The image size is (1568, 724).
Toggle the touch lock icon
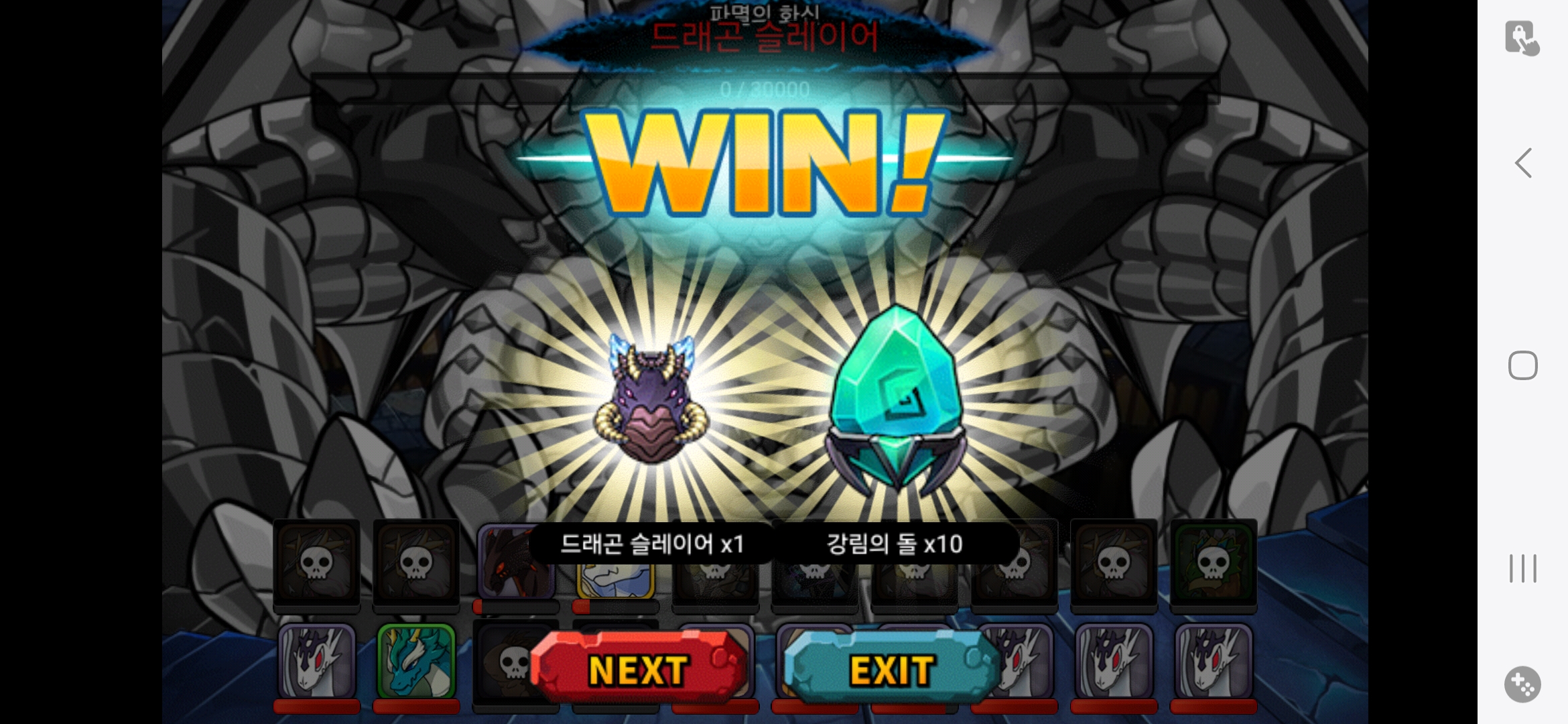click(1521, 38)
